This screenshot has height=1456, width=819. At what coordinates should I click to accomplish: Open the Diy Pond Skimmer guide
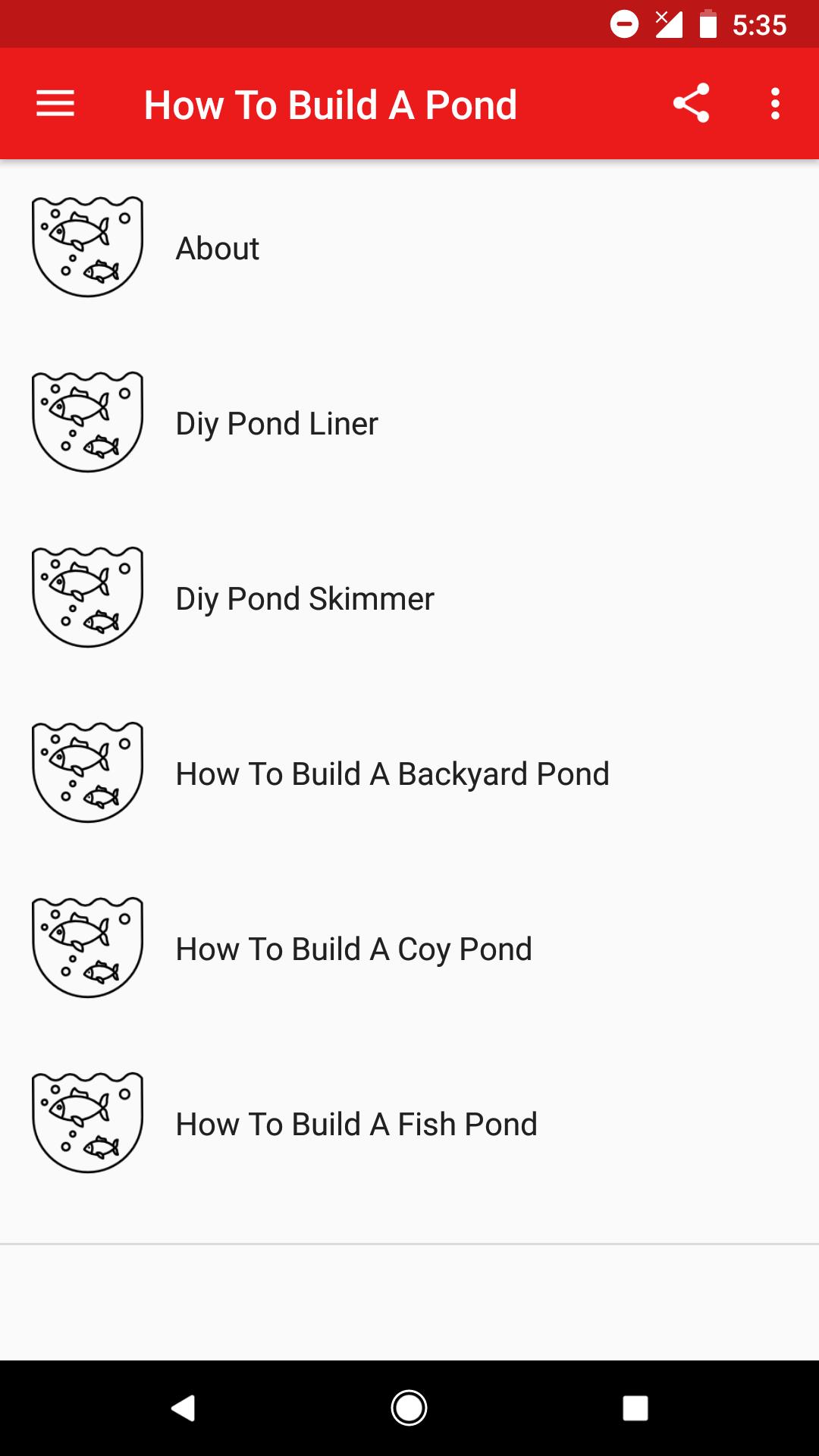pyautogui.click(x=303, y=598)
